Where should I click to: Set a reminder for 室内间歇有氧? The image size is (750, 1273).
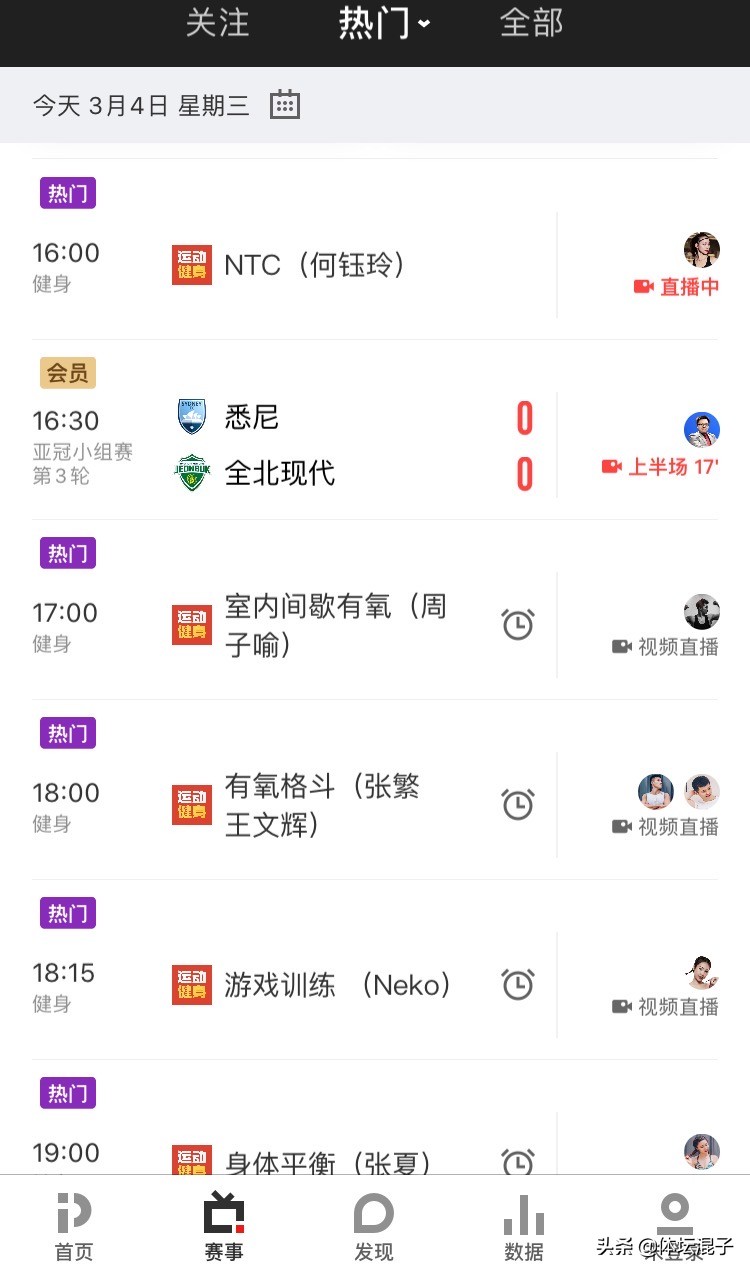tap(517, 625)
